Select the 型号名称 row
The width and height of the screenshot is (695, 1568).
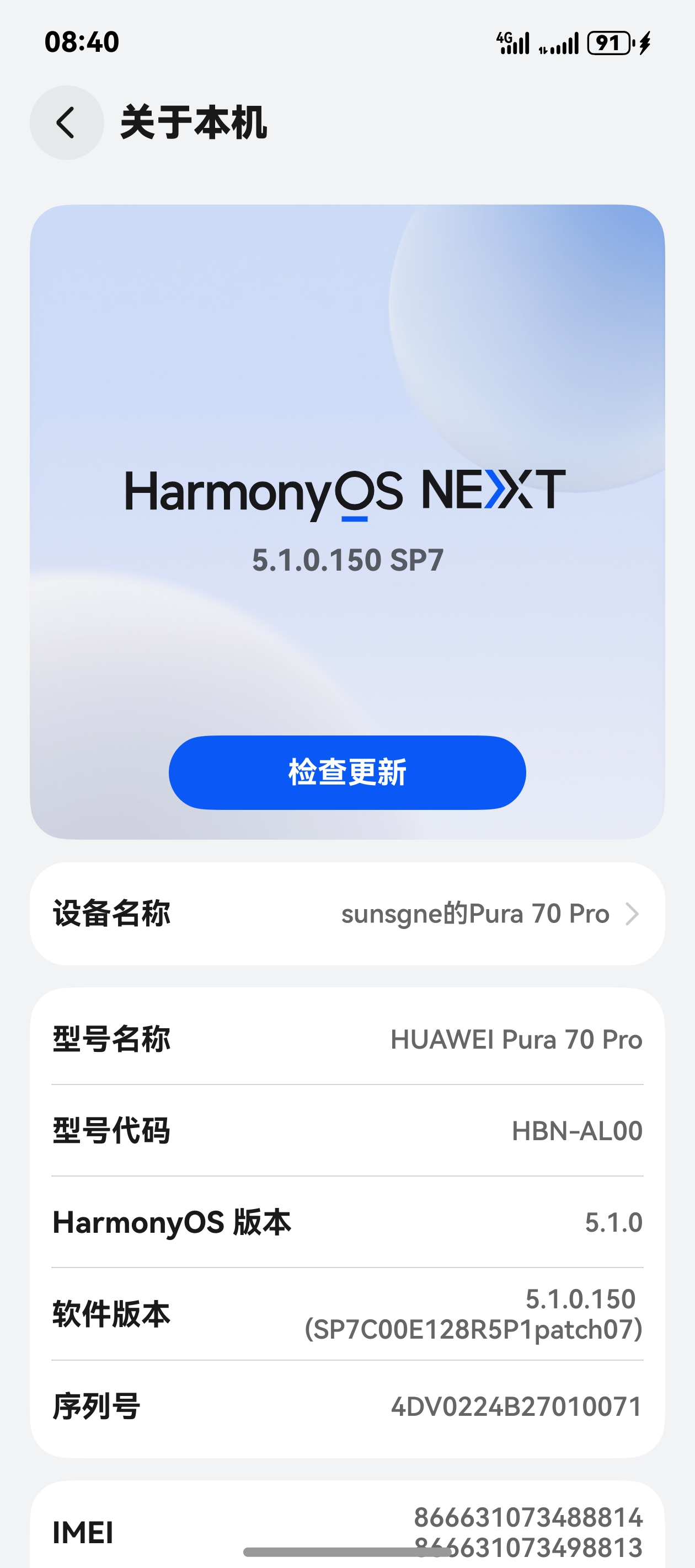point(346,1040)
